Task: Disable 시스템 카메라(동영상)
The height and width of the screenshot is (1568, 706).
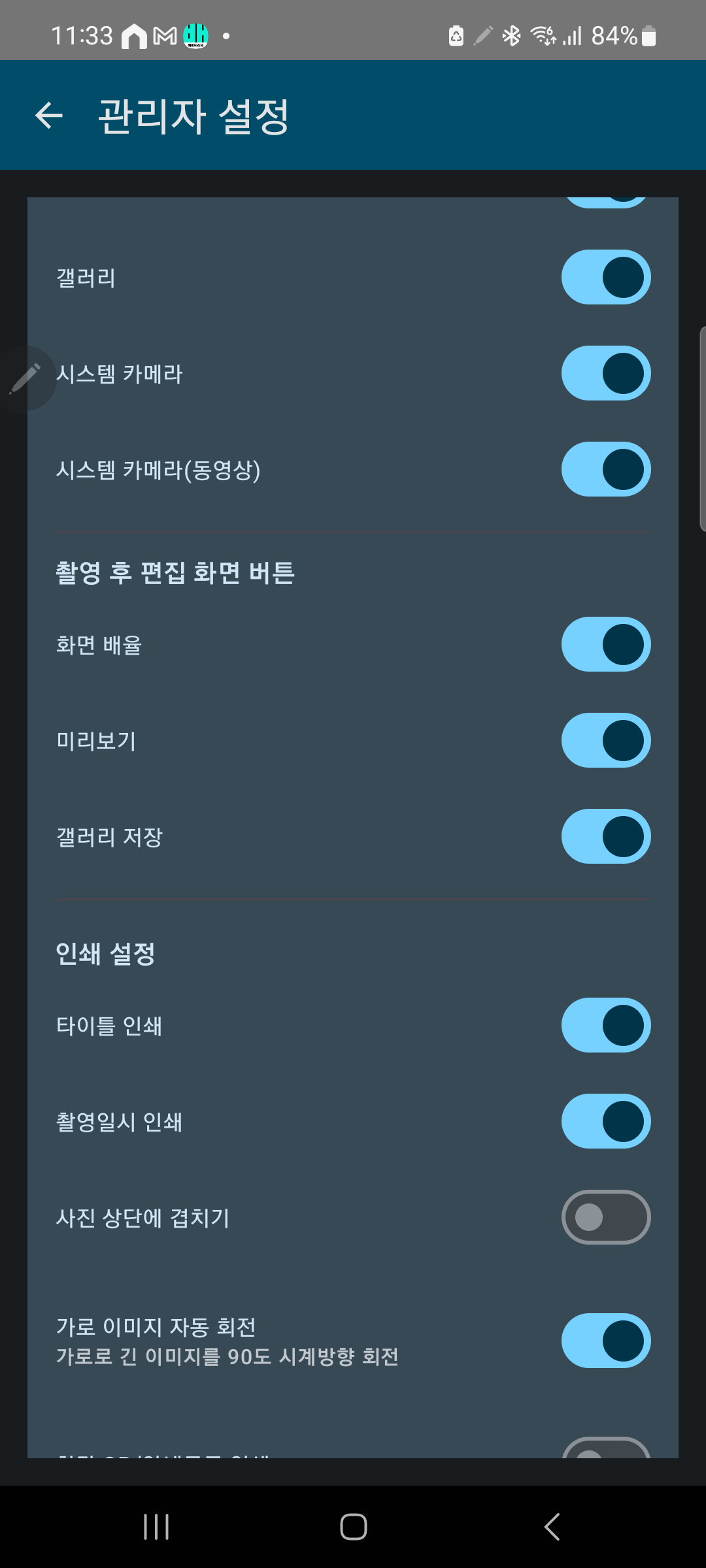Action: (605, 468)
